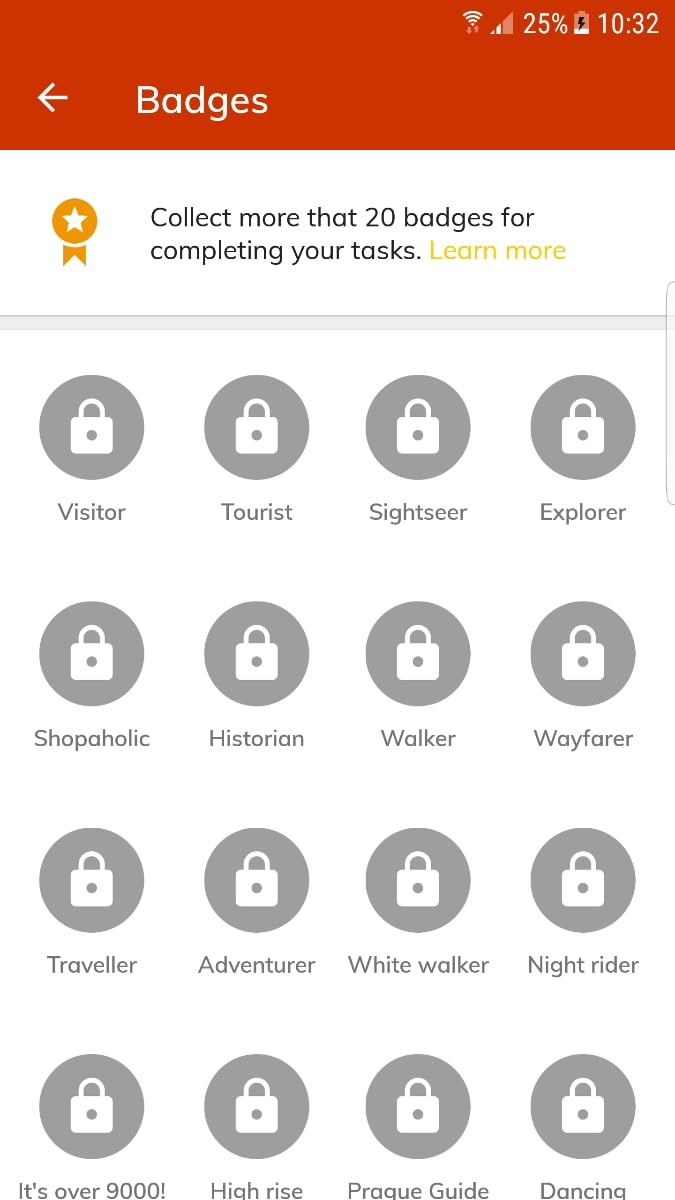Tap the Traveller badge
This screenshot has width=675, height=1200.
click(x=91, y=880)
